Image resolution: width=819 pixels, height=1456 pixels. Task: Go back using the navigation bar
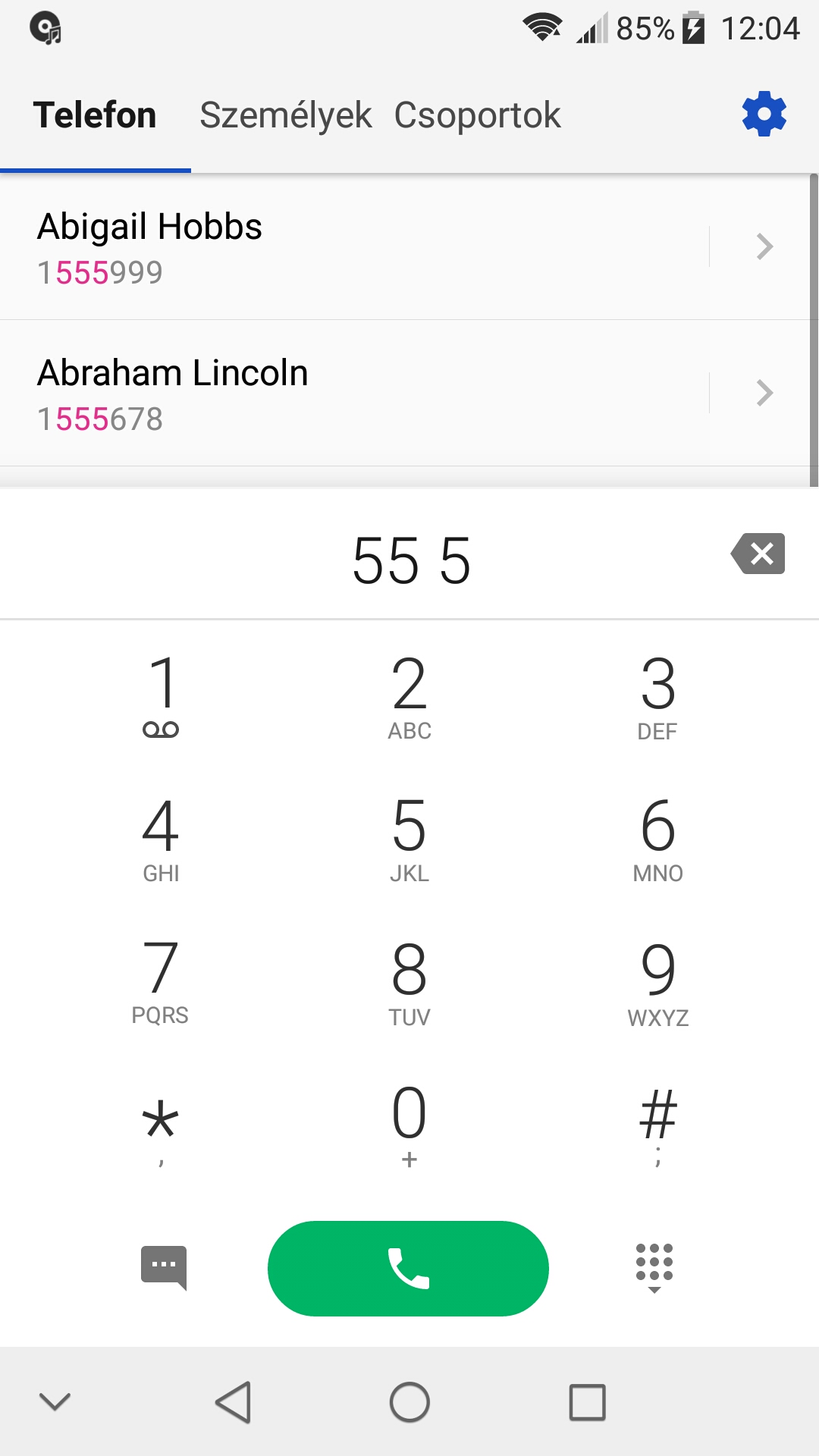click(x=233, y=1401)
